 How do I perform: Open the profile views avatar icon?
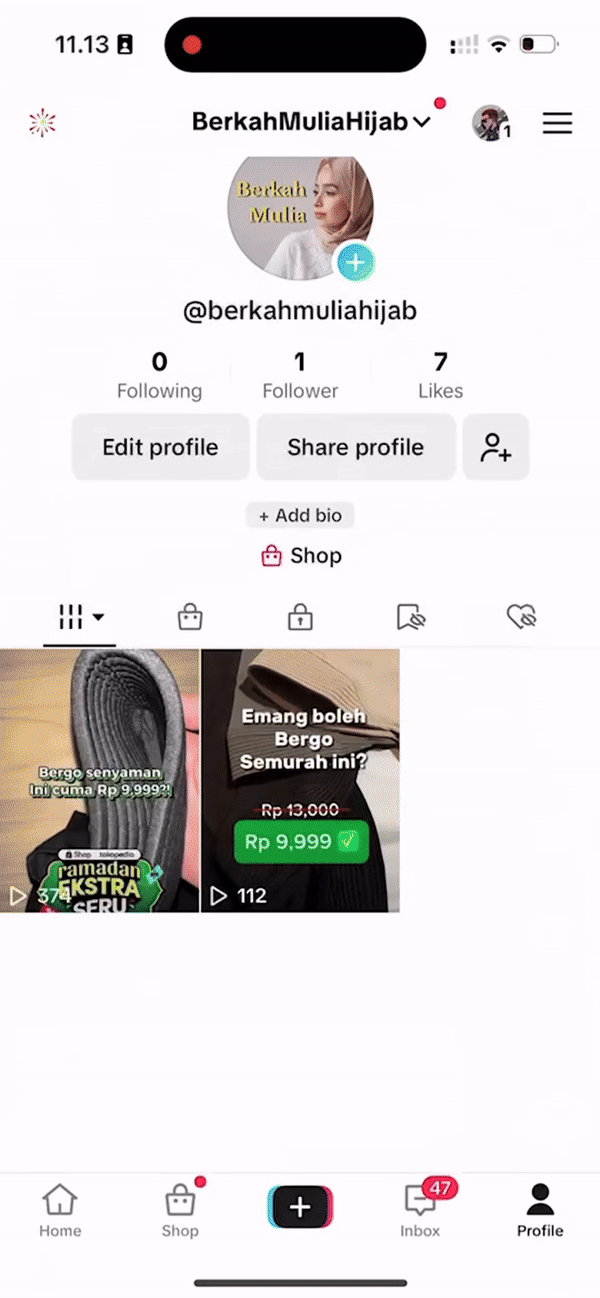click(490, 123)
